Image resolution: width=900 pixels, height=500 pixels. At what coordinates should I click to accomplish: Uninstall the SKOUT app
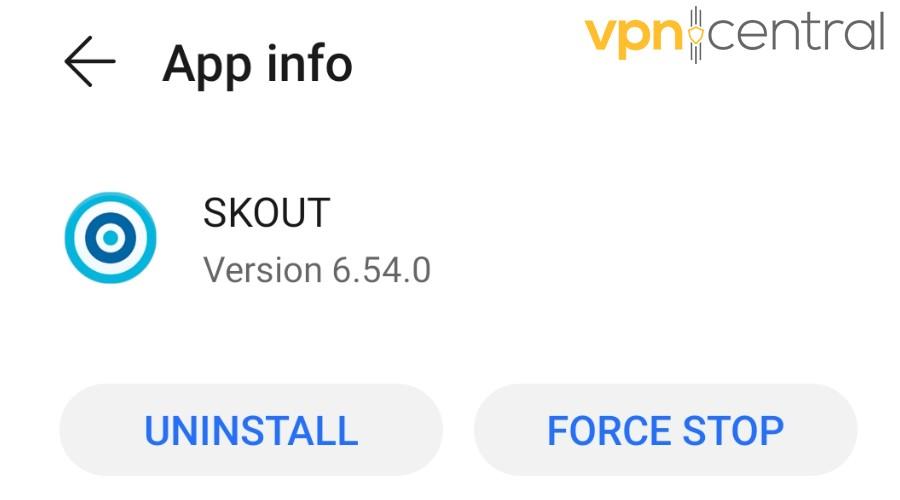point(251,430)
